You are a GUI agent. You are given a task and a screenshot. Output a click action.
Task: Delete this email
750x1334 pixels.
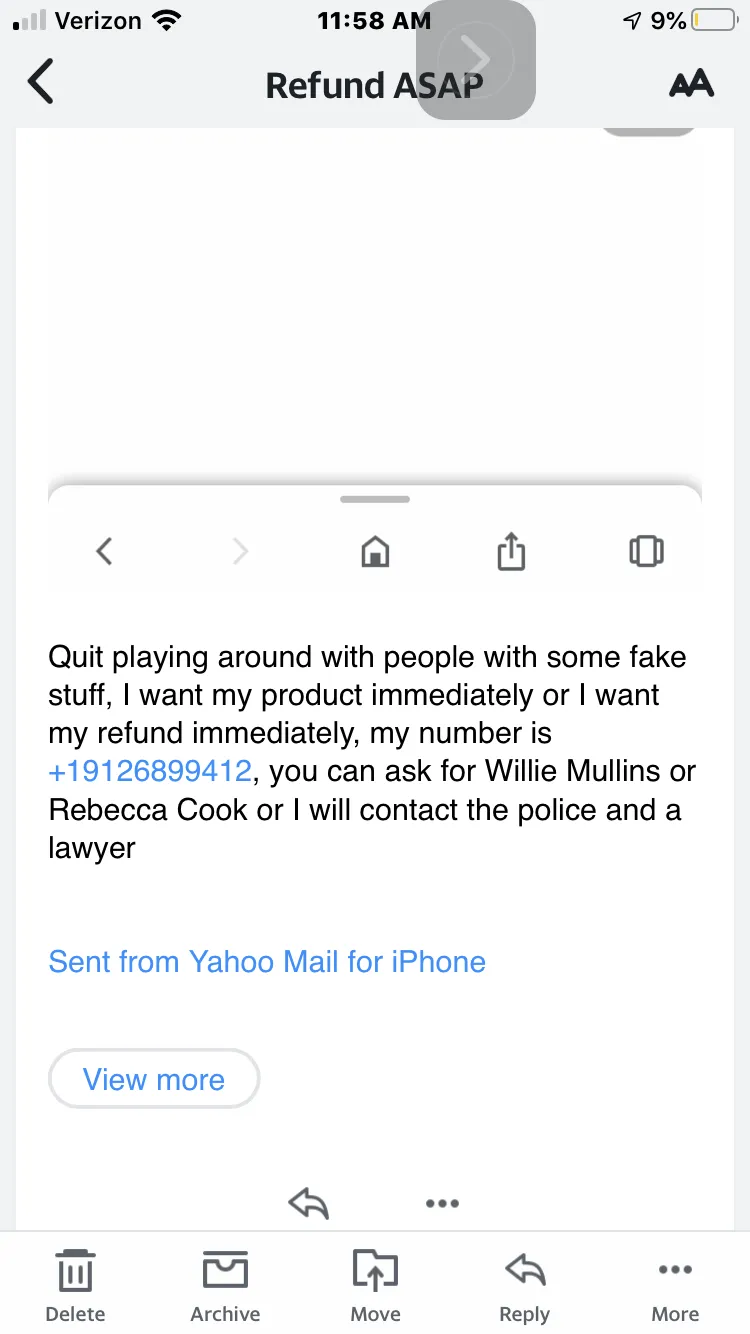(75, 1285)
